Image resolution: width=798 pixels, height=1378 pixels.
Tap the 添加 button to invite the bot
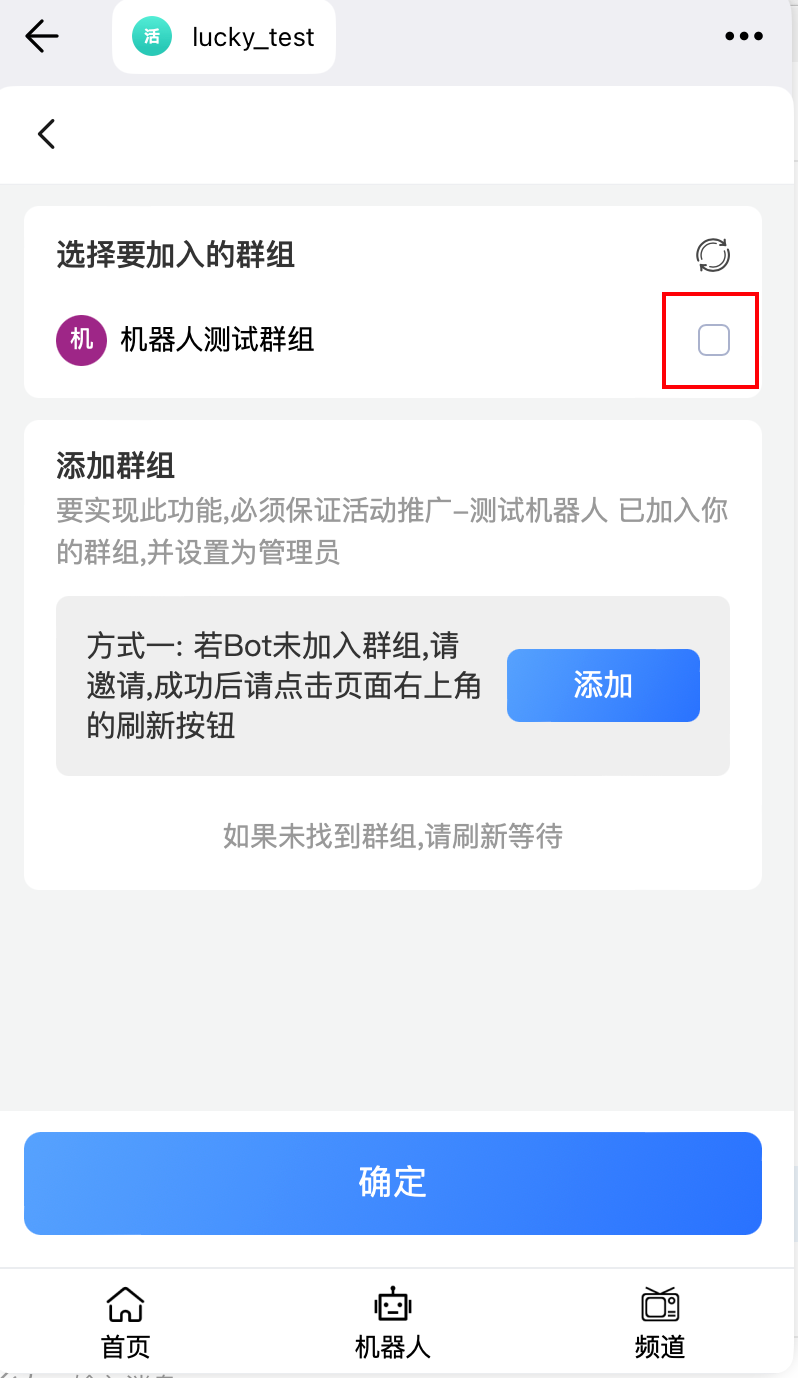(602, 685)
